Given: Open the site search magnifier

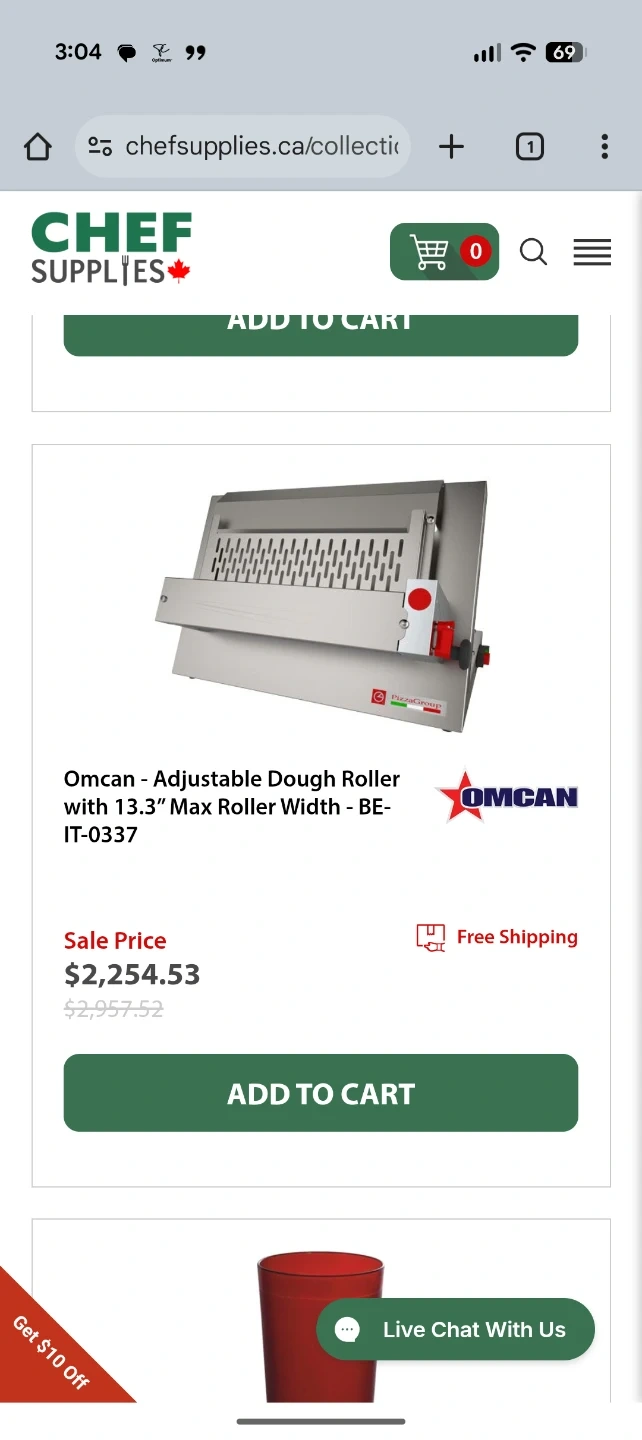Looking at the screenshot, I should 533,252.
